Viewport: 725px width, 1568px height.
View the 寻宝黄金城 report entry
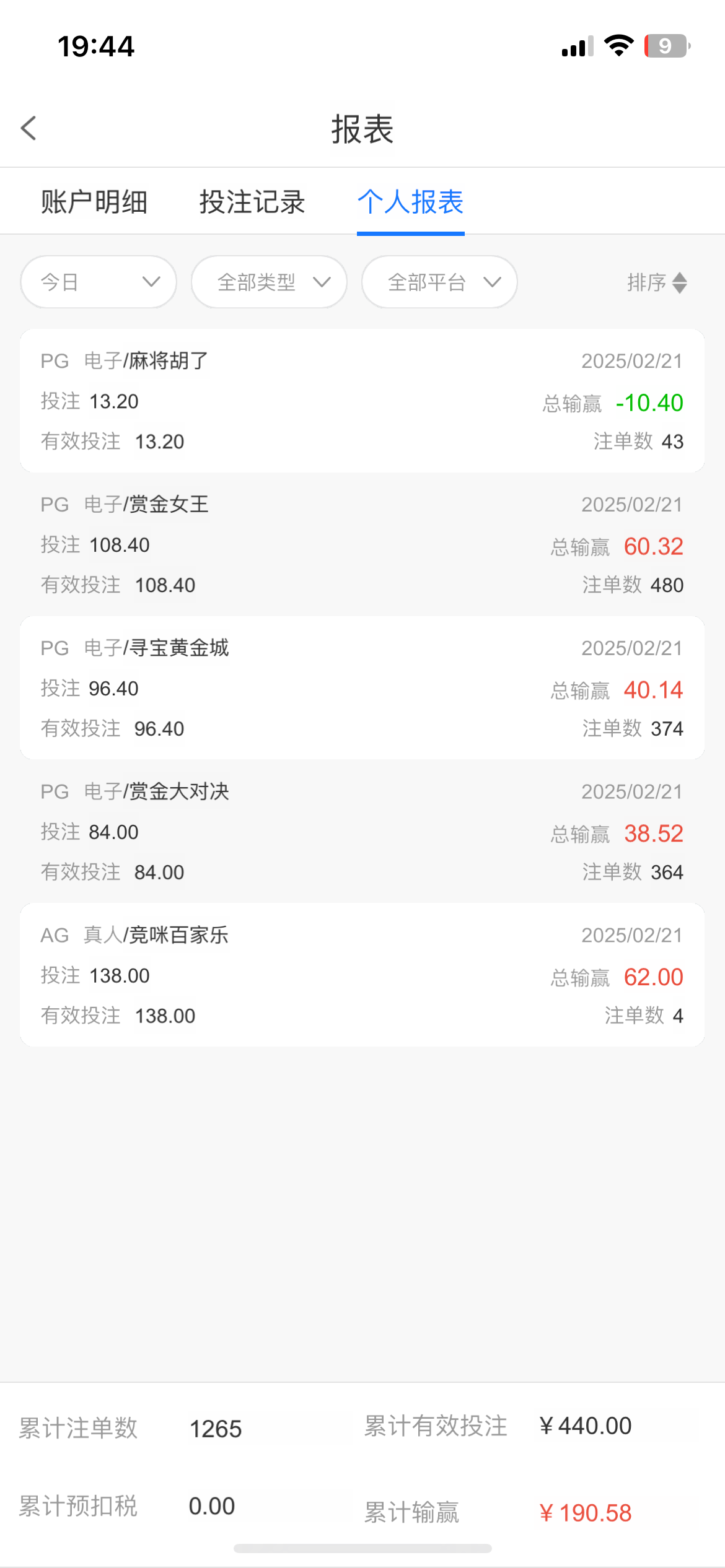[362, 688]
